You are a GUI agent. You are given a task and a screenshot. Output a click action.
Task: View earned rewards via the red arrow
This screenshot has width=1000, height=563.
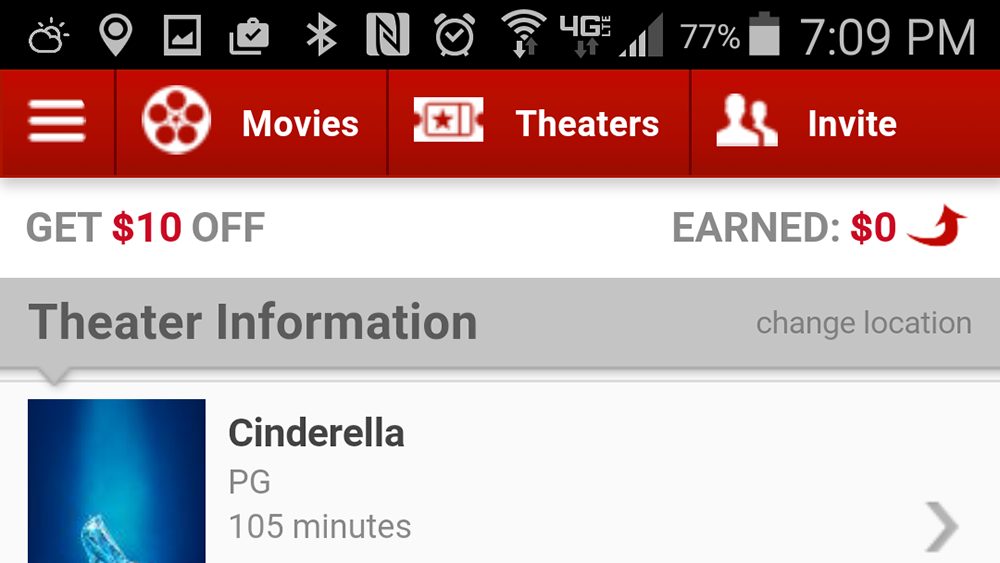(936, 227)
